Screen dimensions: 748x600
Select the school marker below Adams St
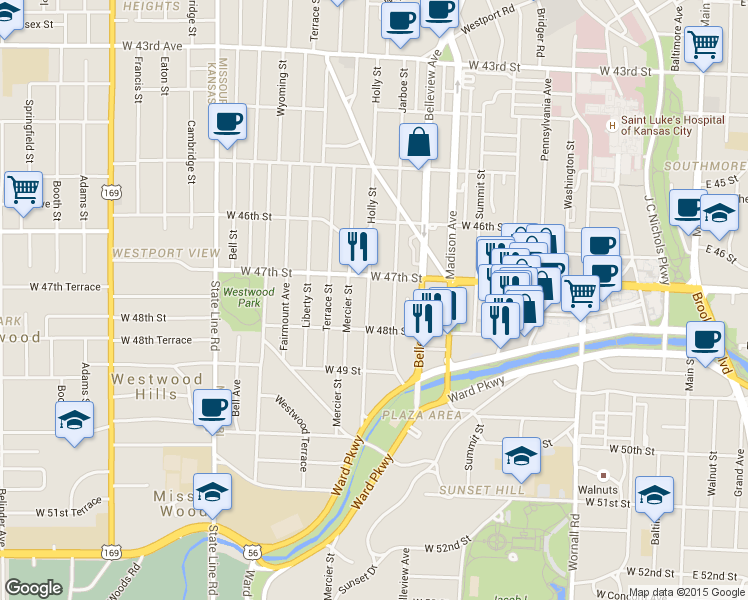(x=74, y=423)
